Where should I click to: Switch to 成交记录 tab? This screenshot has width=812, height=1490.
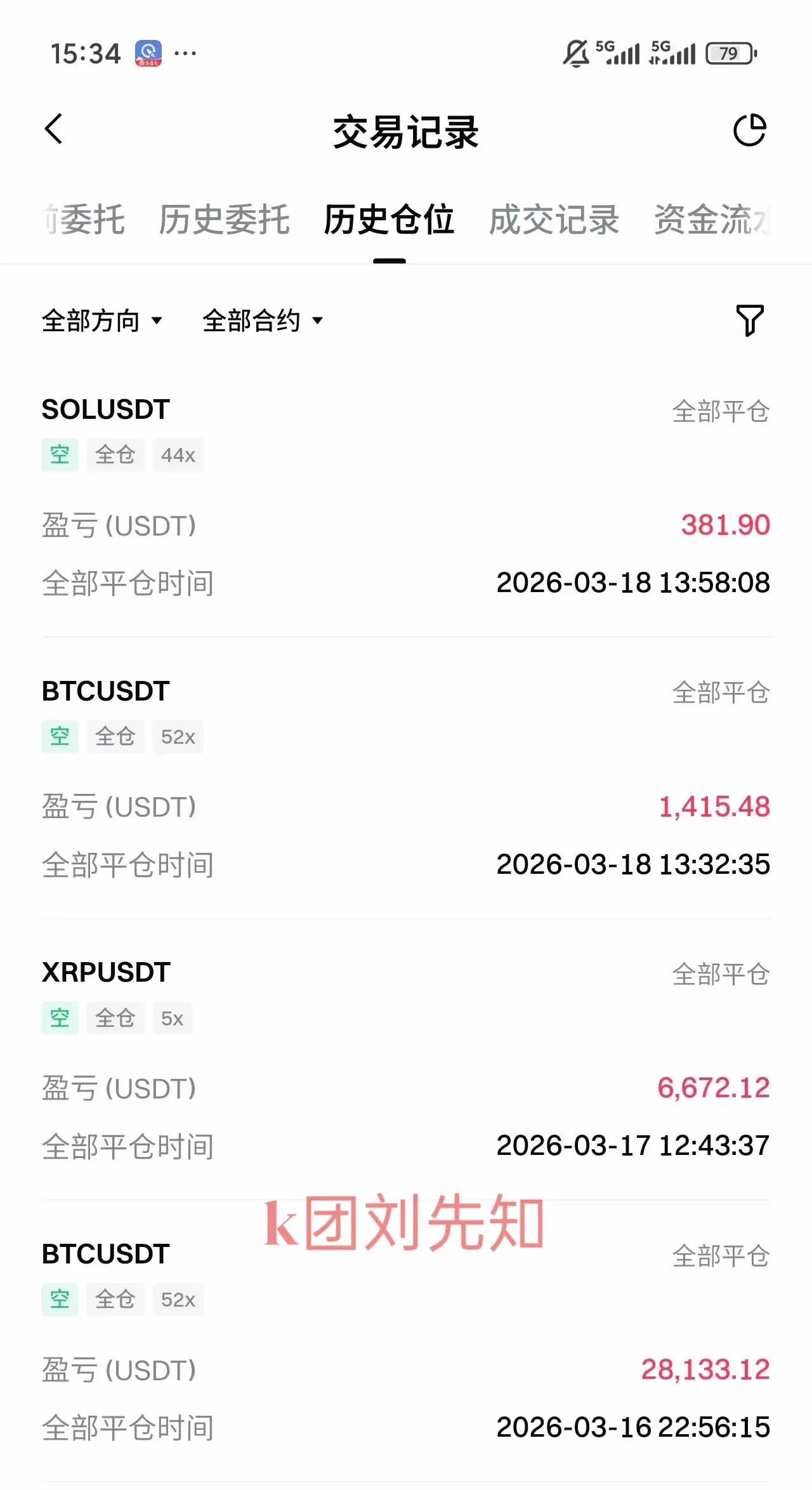click(554, 220)
